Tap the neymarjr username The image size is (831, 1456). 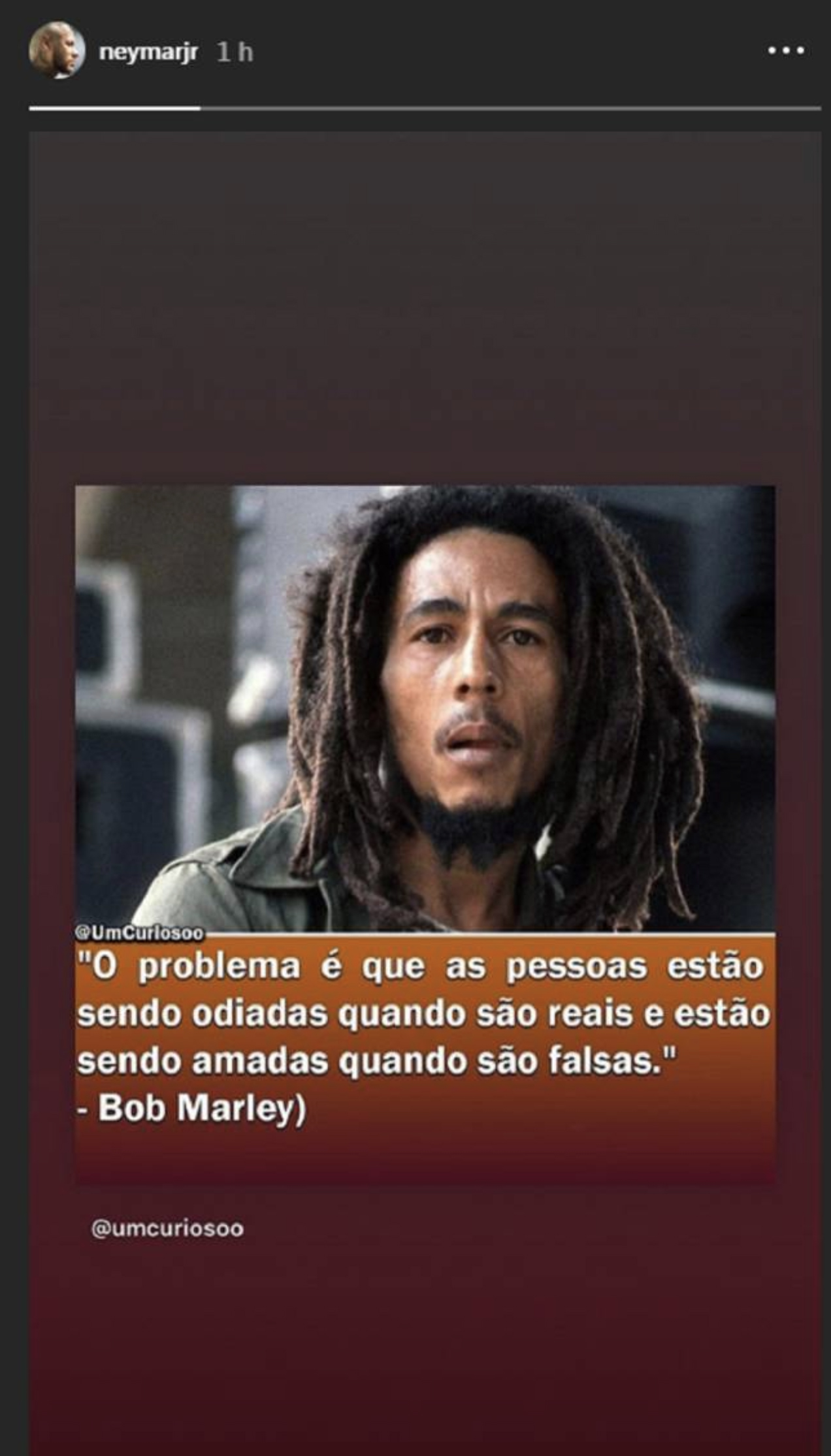(148, 52)
